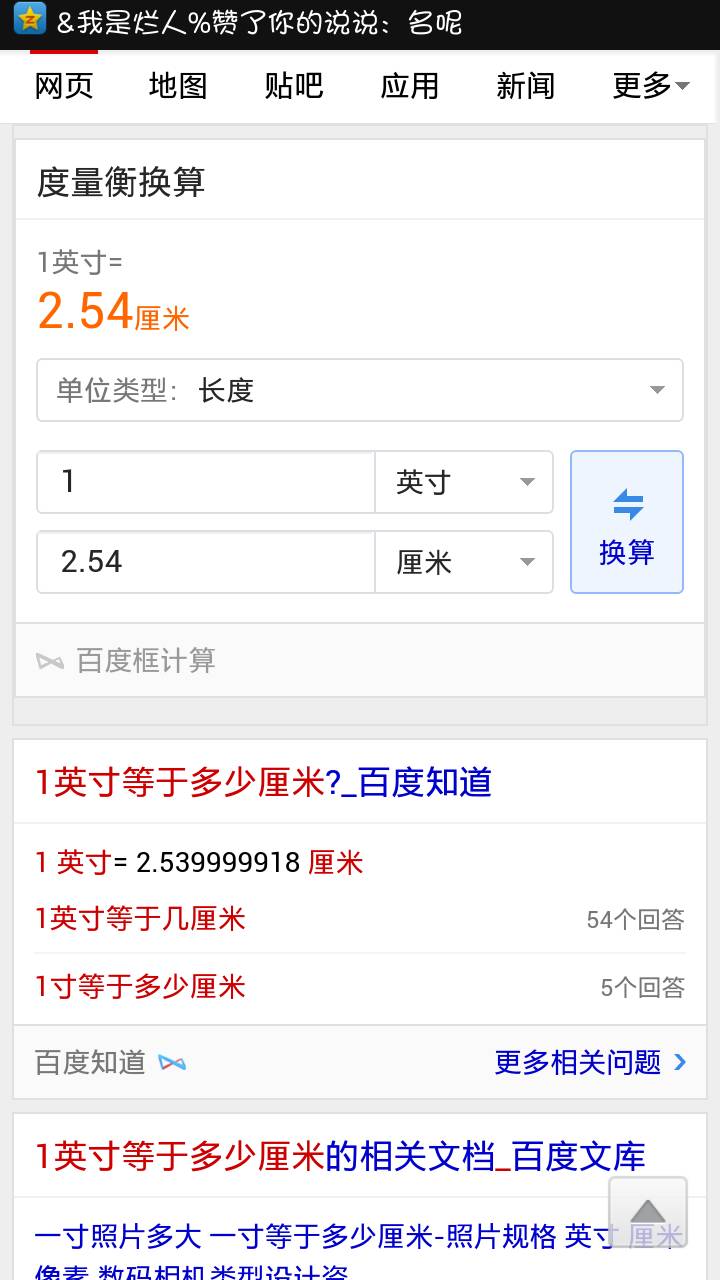
Task: Open the 单位类型 长度 dropdown
Action: 360,390
